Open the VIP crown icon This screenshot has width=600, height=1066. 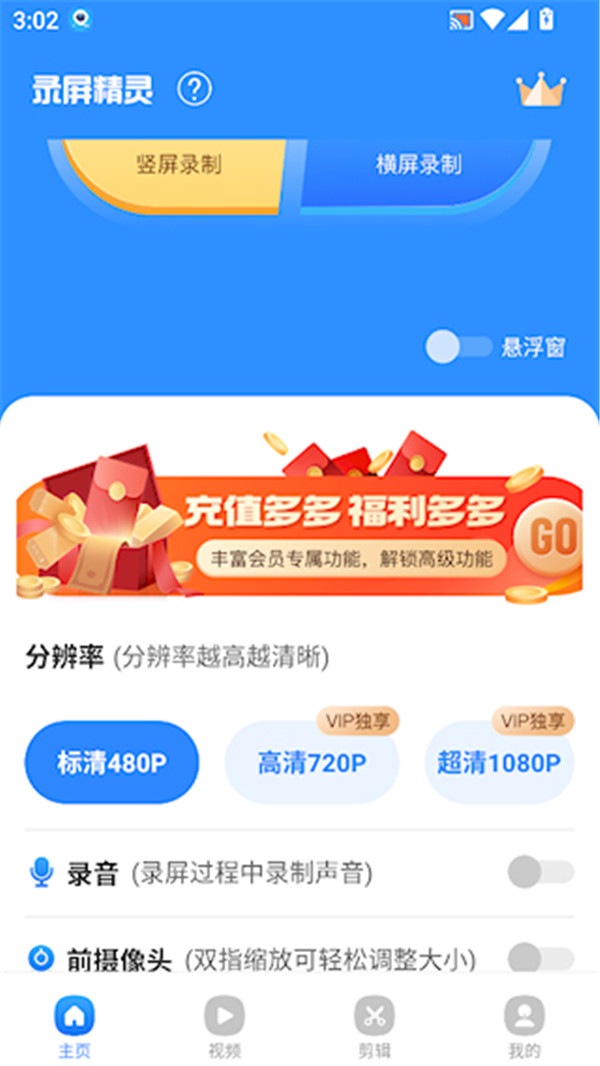coord(541,90)
